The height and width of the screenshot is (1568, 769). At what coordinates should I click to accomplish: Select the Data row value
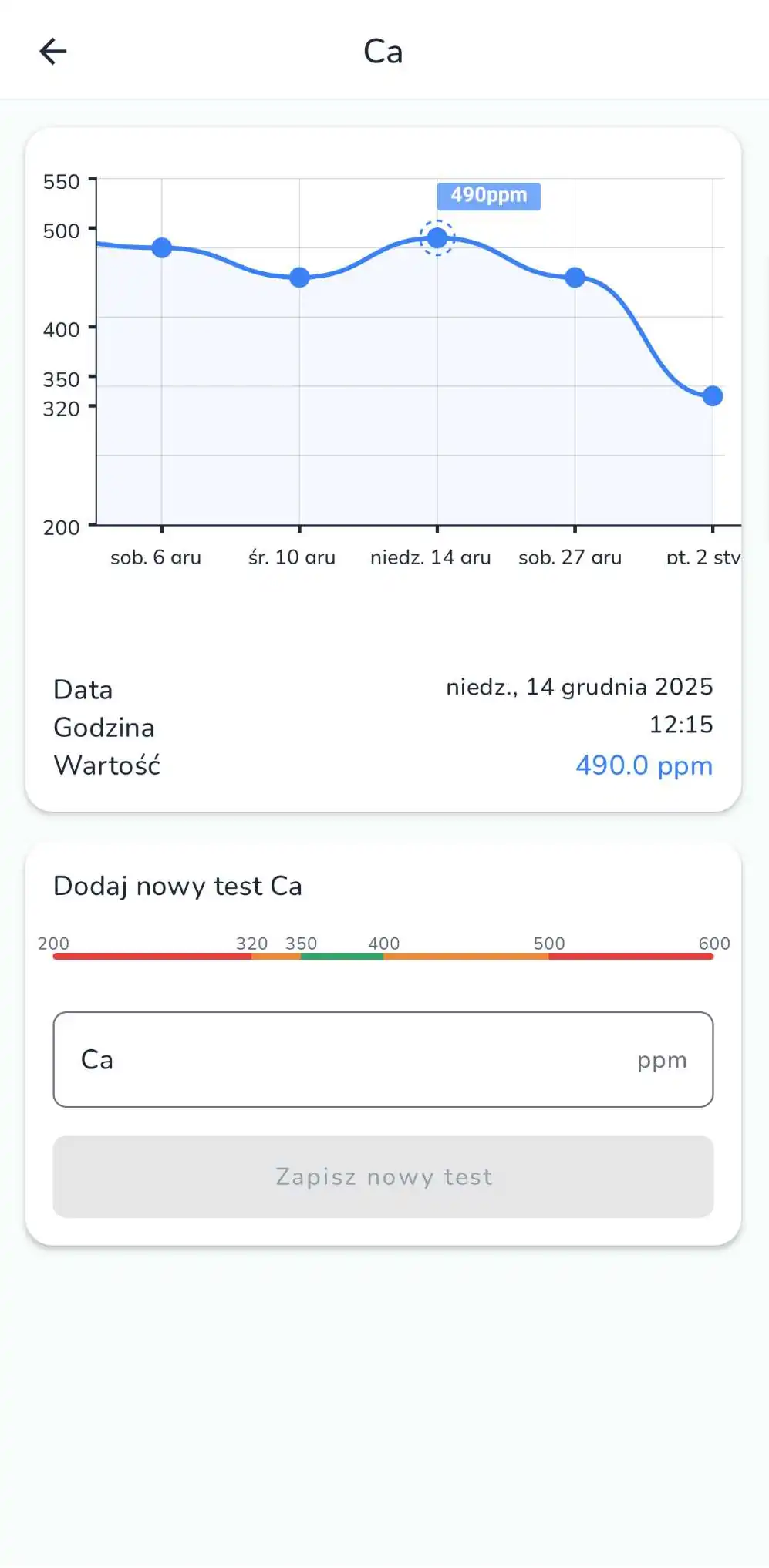tap(580, 687)
